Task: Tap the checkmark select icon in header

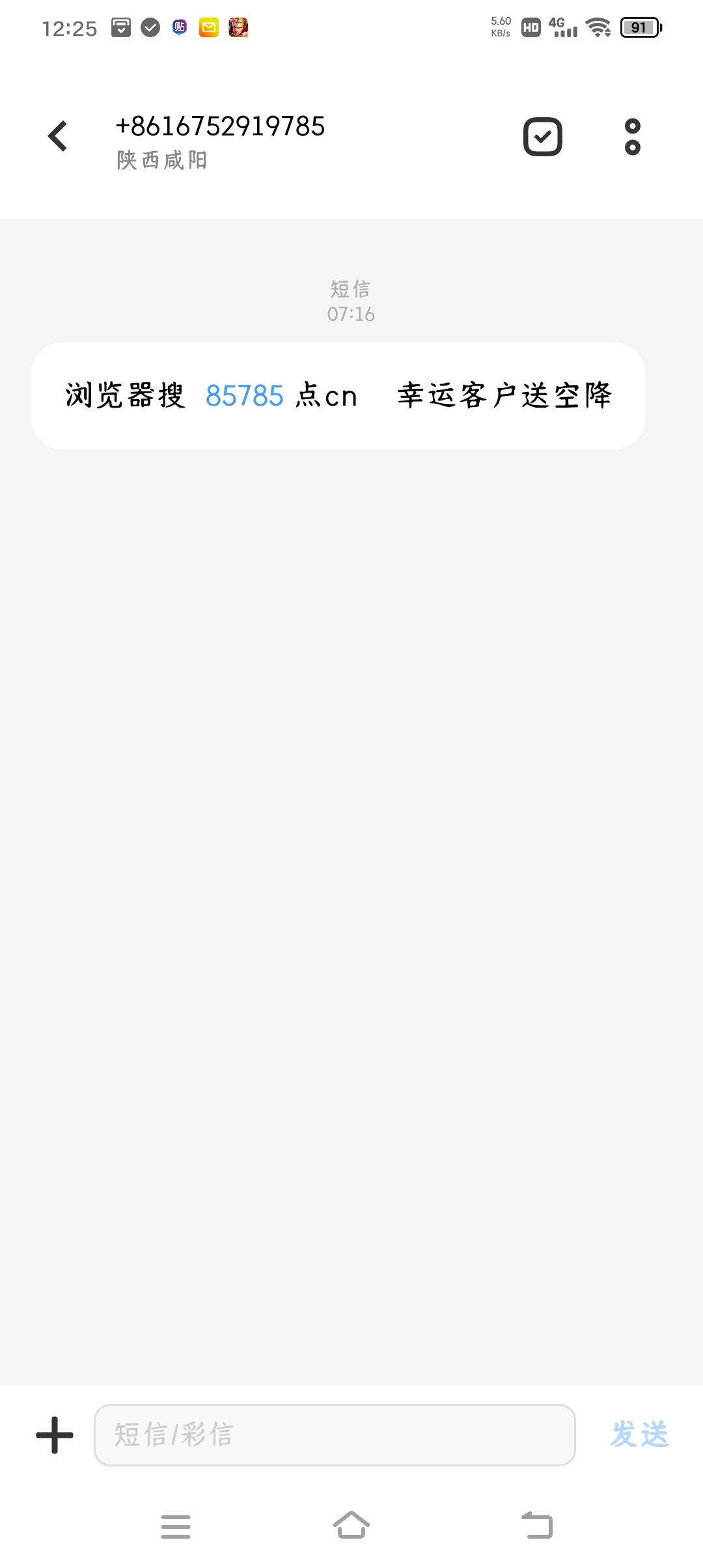Action: 542,137
